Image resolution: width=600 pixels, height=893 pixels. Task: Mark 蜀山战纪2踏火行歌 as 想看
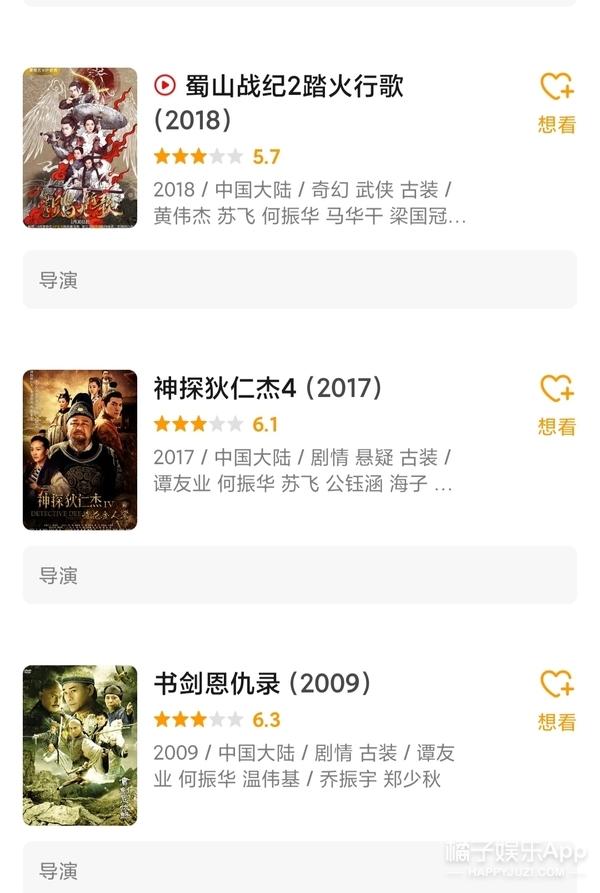[x=556, y=102]
